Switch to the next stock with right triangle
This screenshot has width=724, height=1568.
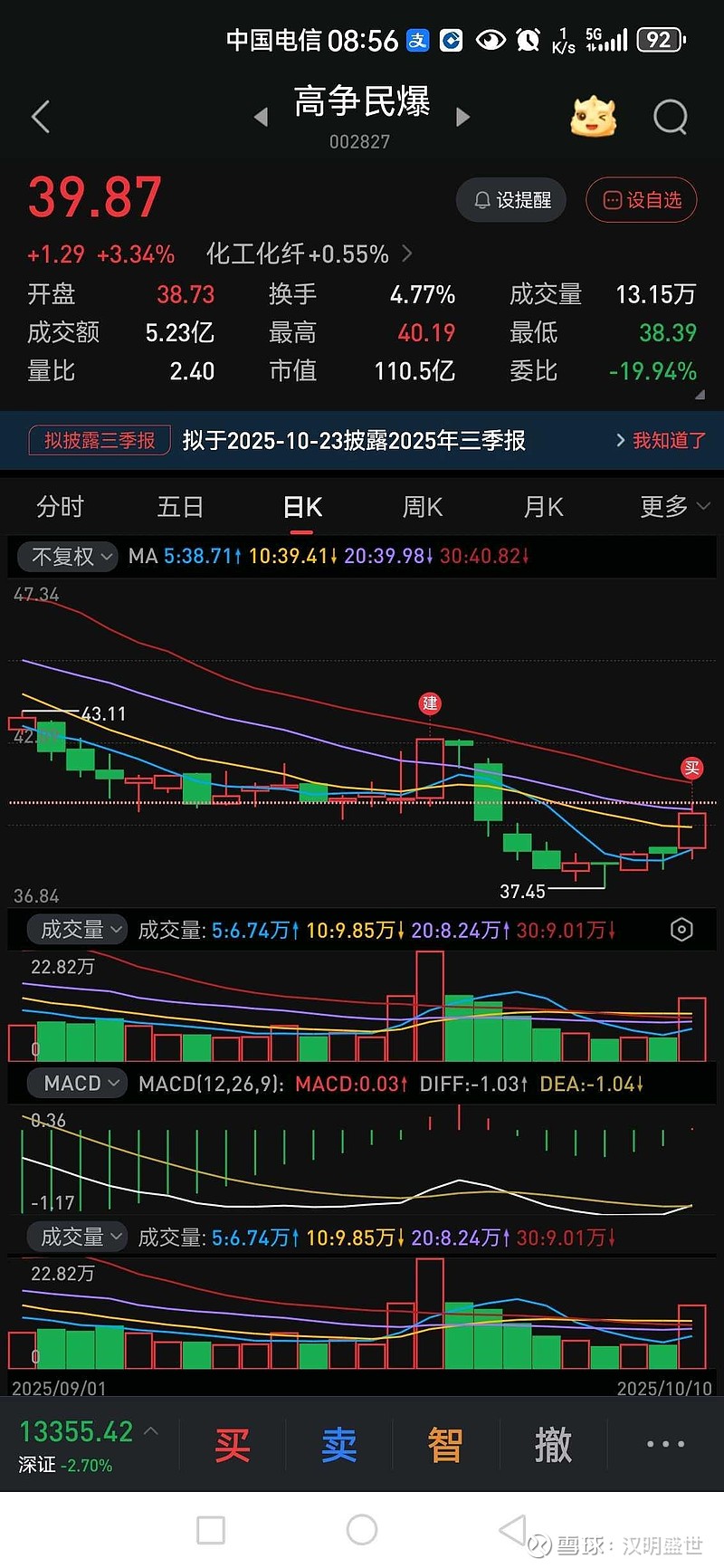462,117
